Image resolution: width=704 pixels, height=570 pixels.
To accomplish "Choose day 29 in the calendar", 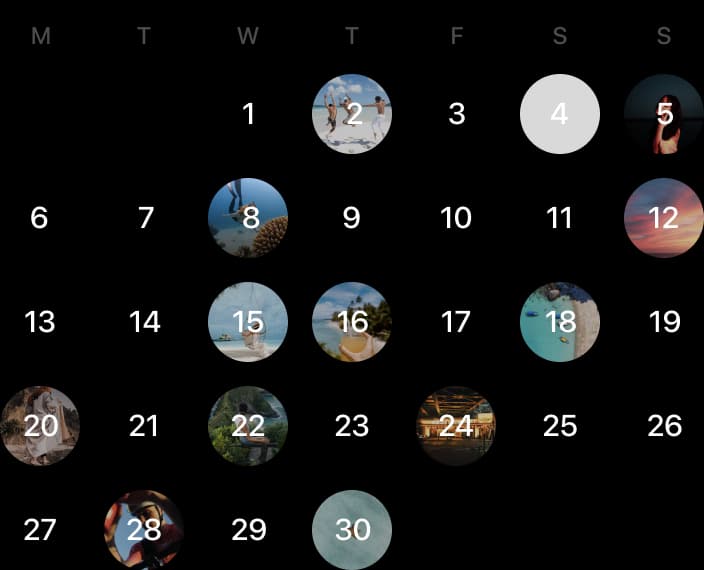I will click(248, 529).
